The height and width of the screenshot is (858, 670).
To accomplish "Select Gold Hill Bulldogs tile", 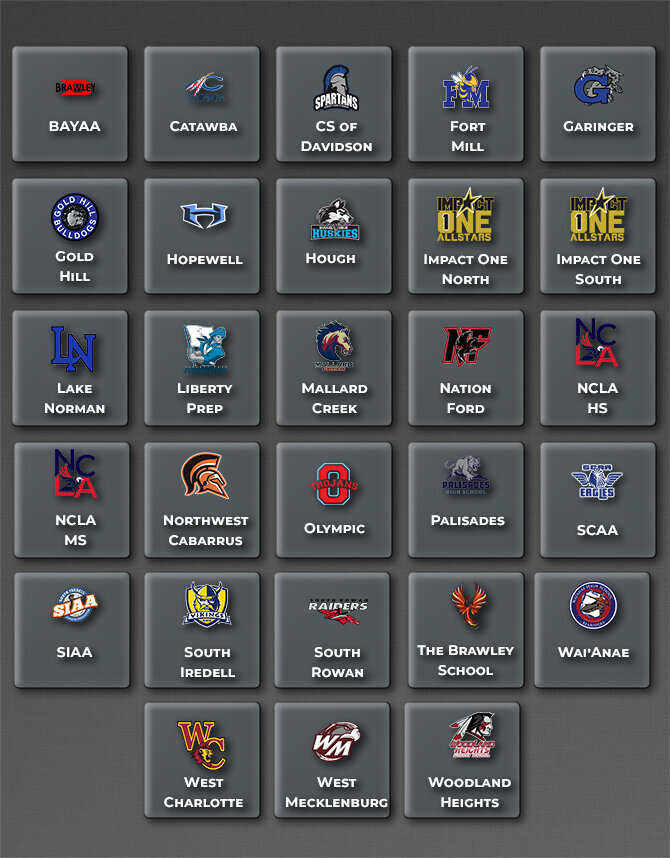I will click(70, 236).
